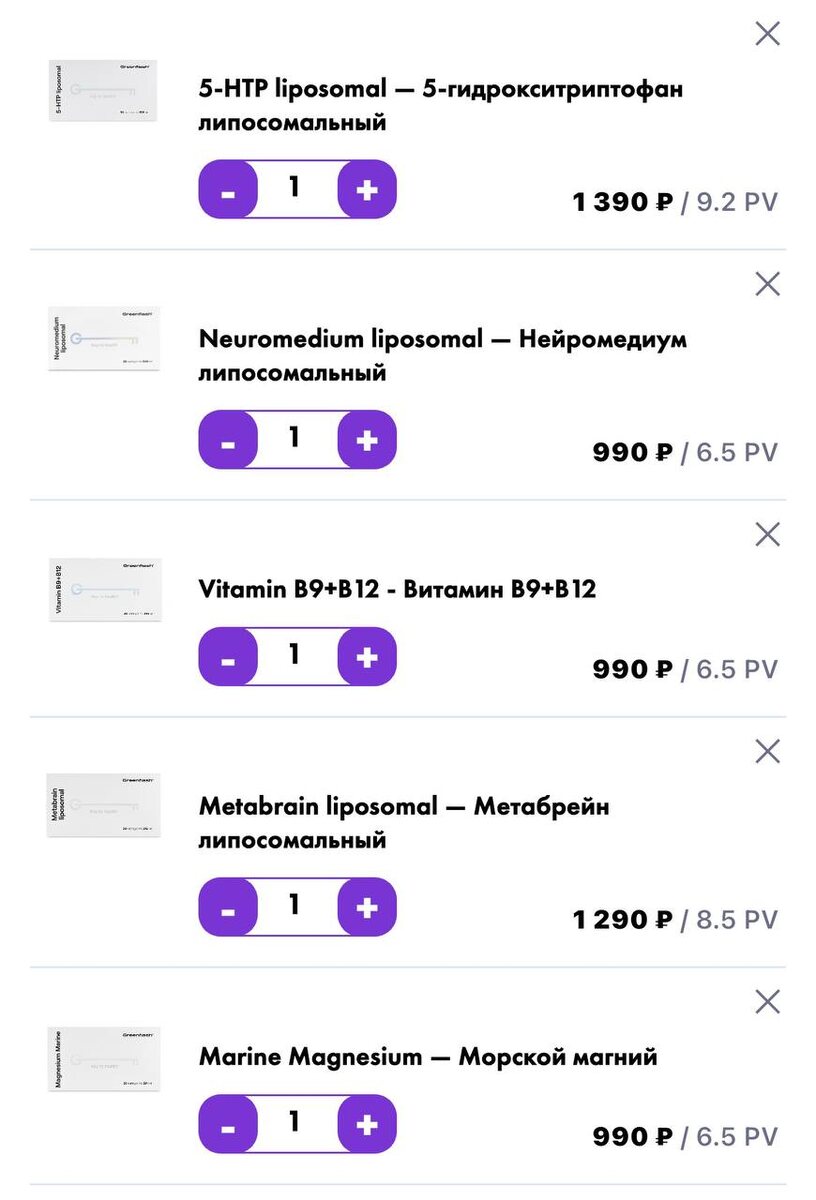
Task: Tap plus for Metabrain liposomal
Action: (367, 907)
